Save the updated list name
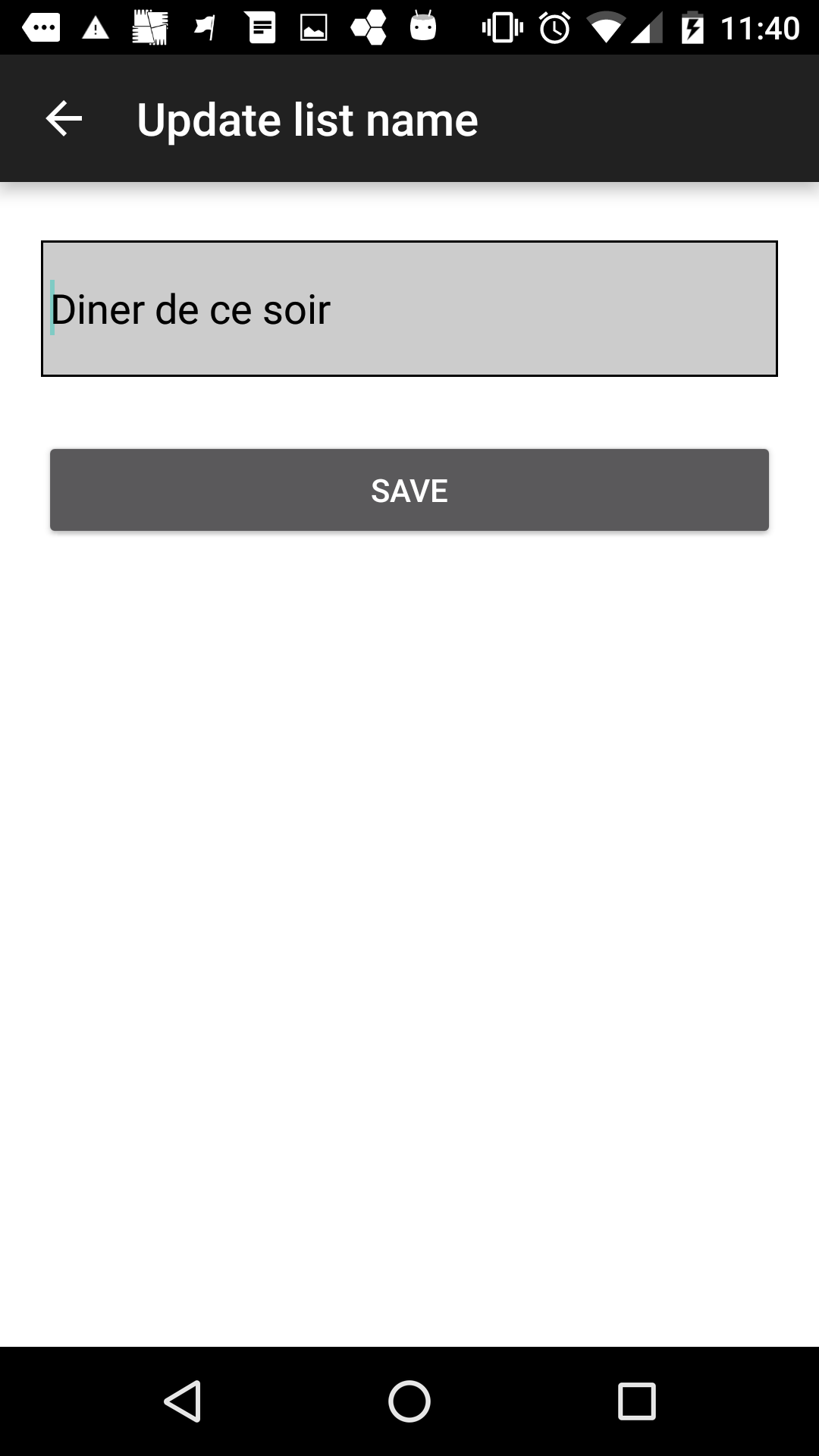819x1456 pixels. coord(409,490)
